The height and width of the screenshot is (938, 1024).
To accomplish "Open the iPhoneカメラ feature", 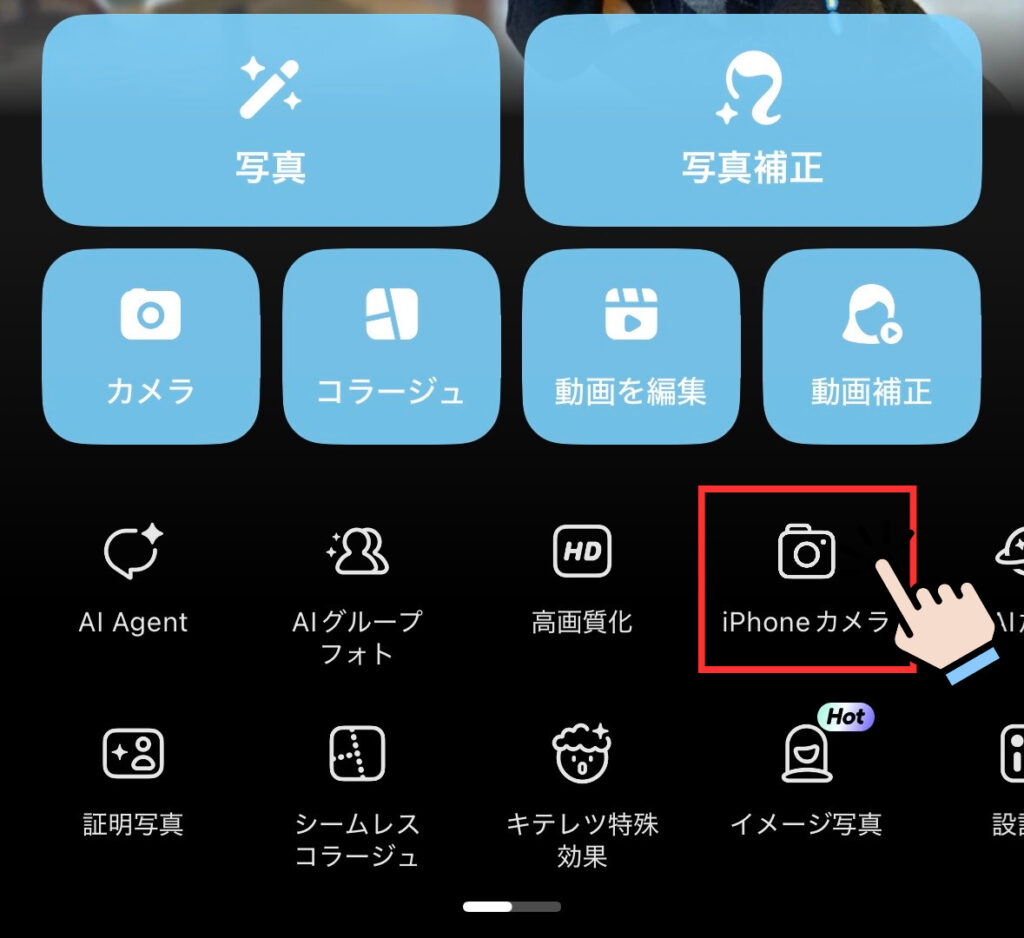I will tap(806, 578).
